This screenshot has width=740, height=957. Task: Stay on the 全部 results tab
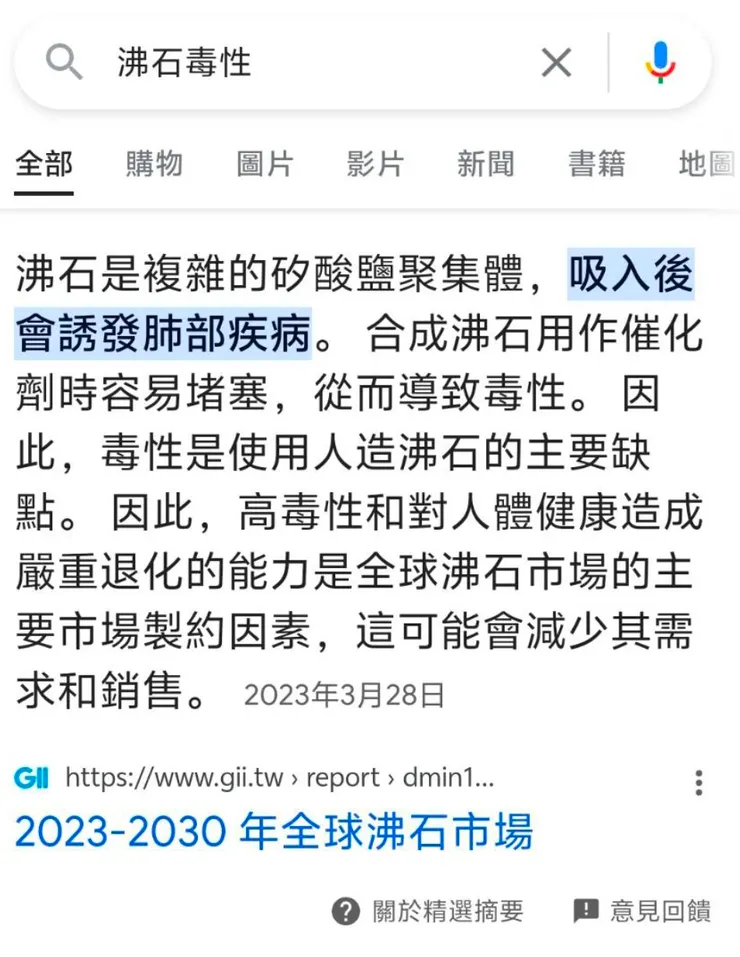pyautogui.click(x=44, y=165)
